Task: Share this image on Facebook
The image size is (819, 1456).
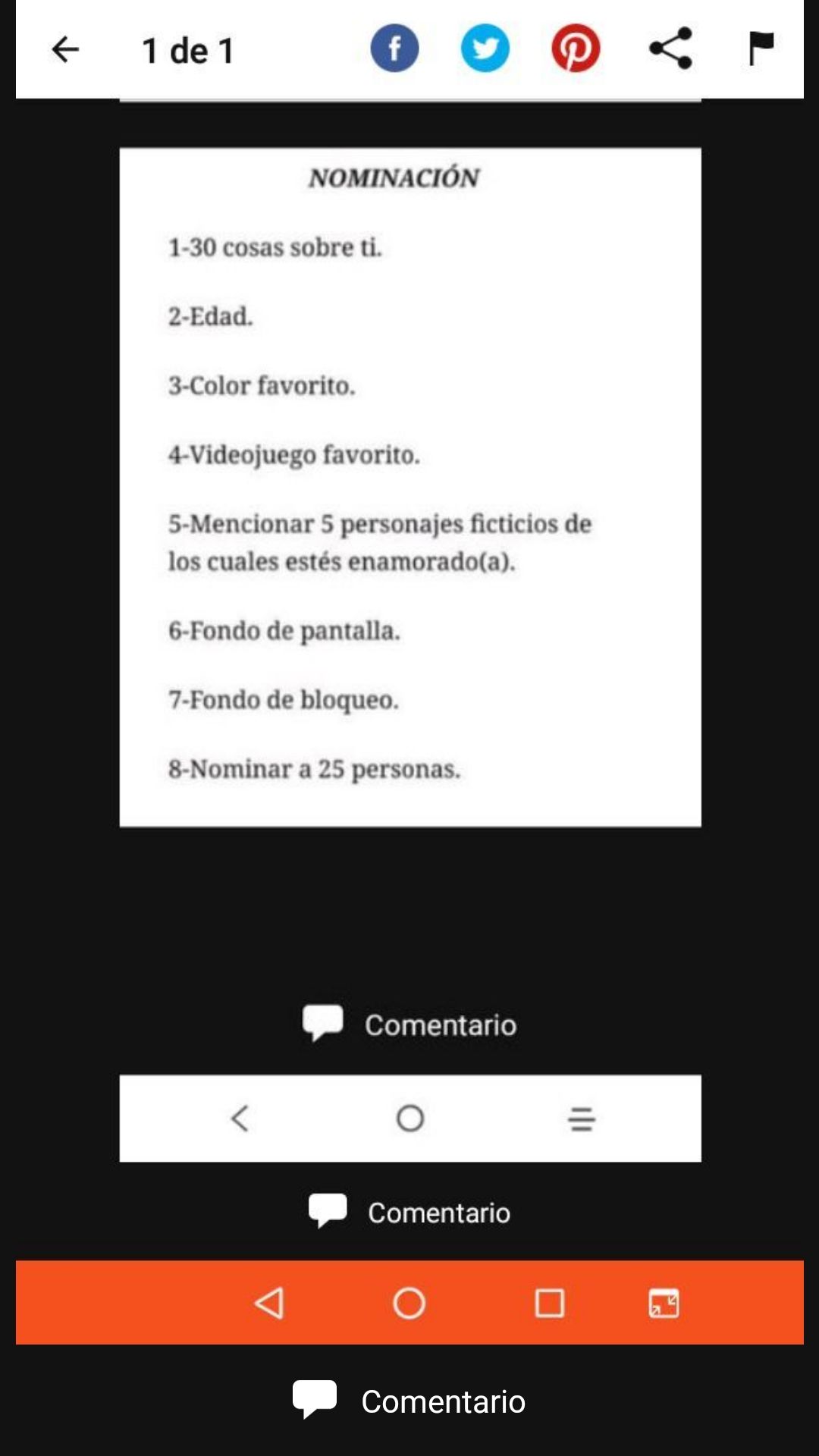Action: pos(394,49)
